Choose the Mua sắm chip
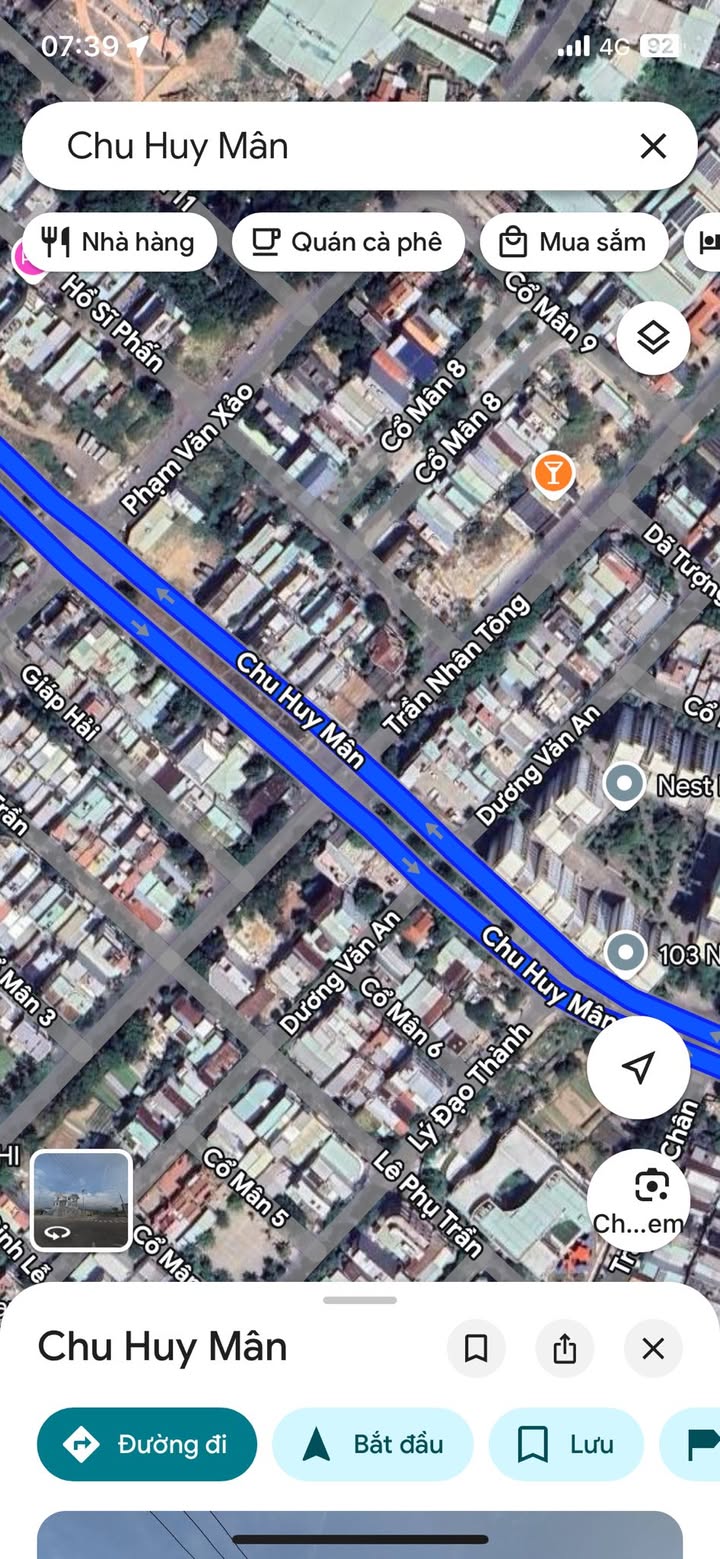Screen dimensions: 720x1559 pos(574,242)
